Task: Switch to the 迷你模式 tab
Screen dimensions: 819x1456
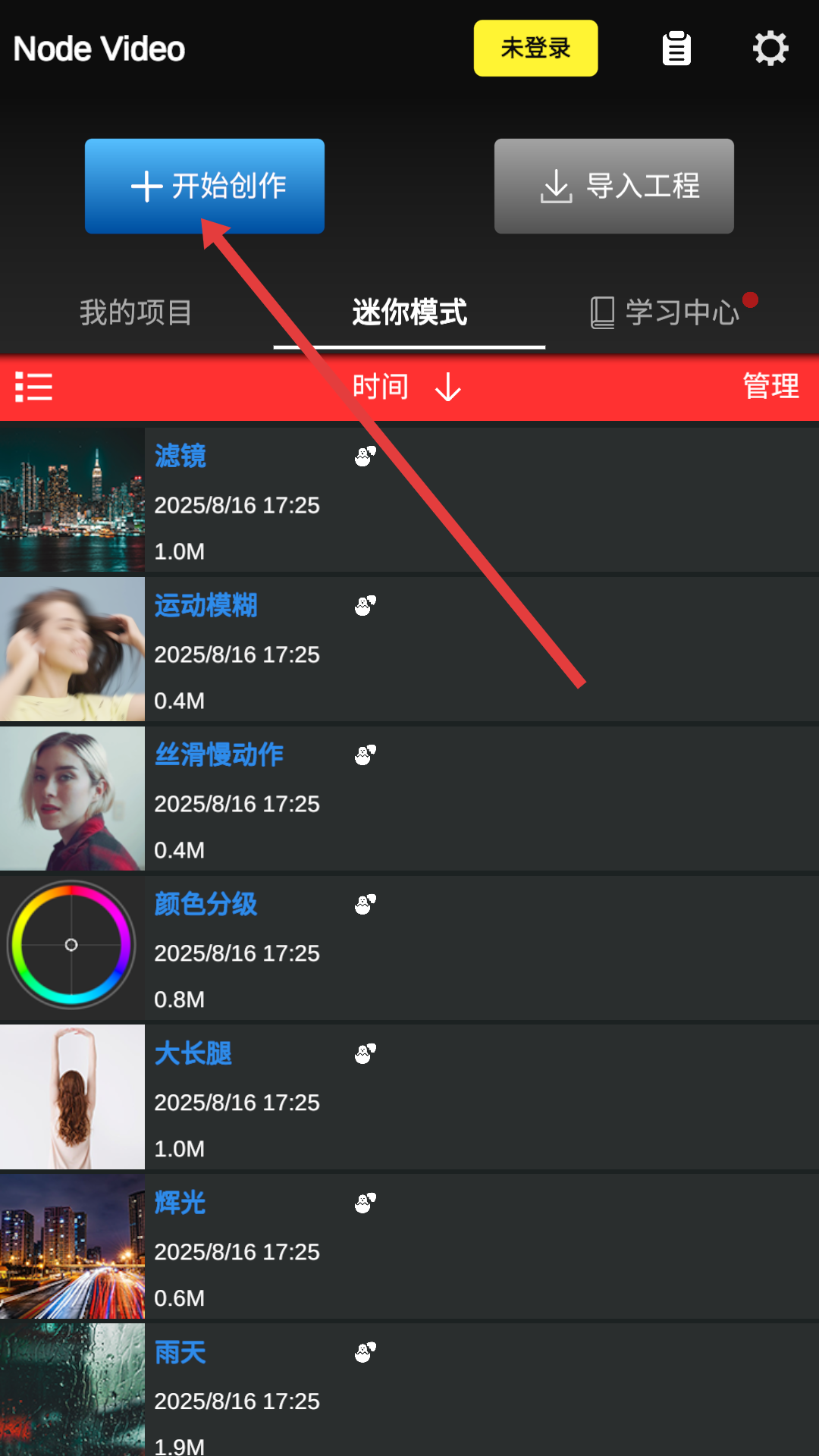Action: tap(409, 312)
